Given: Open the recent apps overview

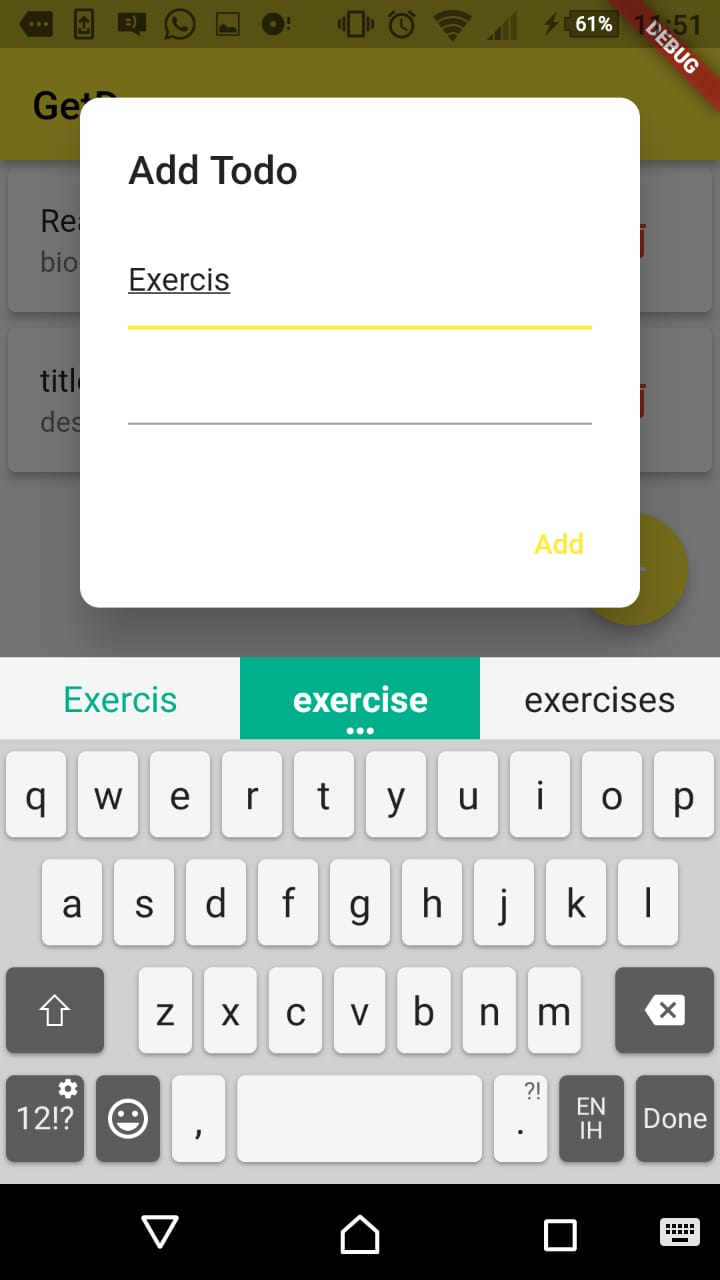Looking at the screenshot, I should pos(562,1234).
